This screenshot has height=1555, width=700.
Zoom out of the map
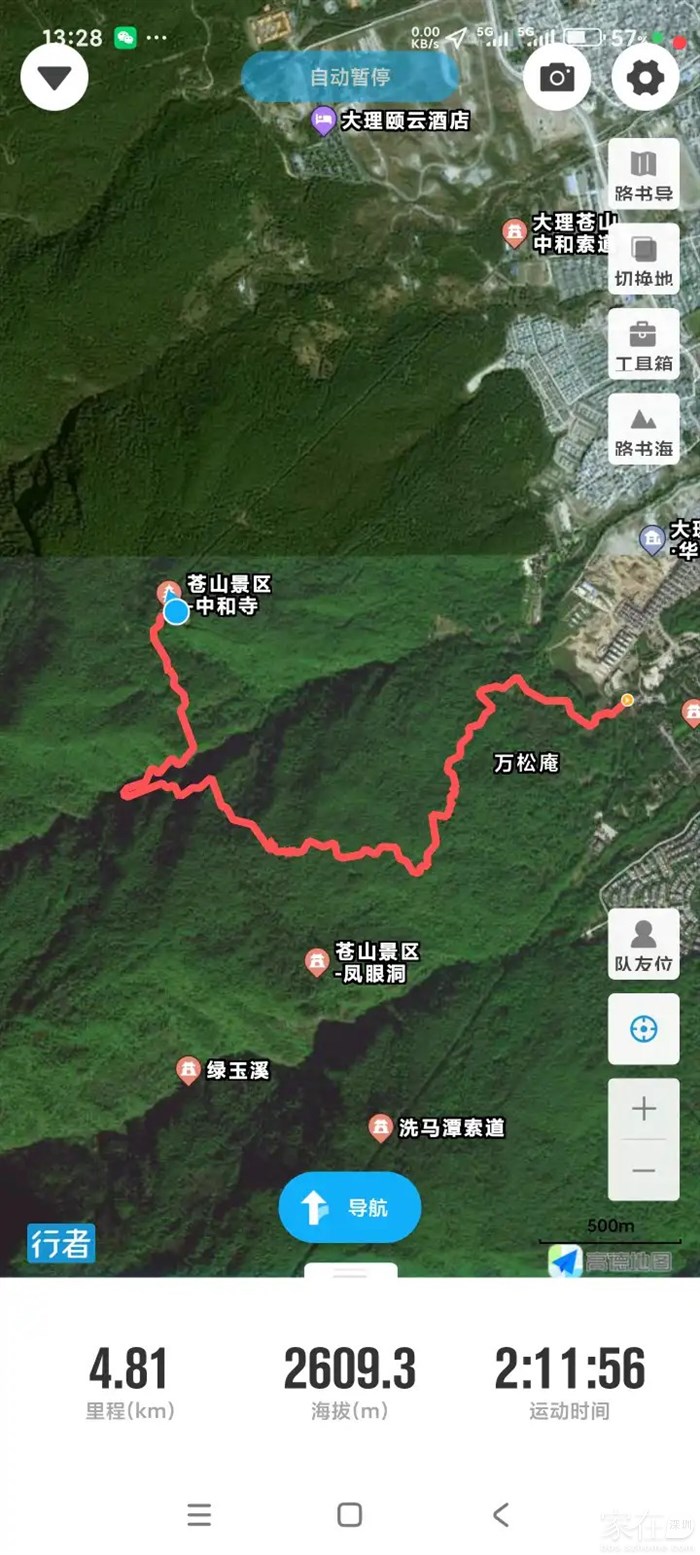point(643,1170)
